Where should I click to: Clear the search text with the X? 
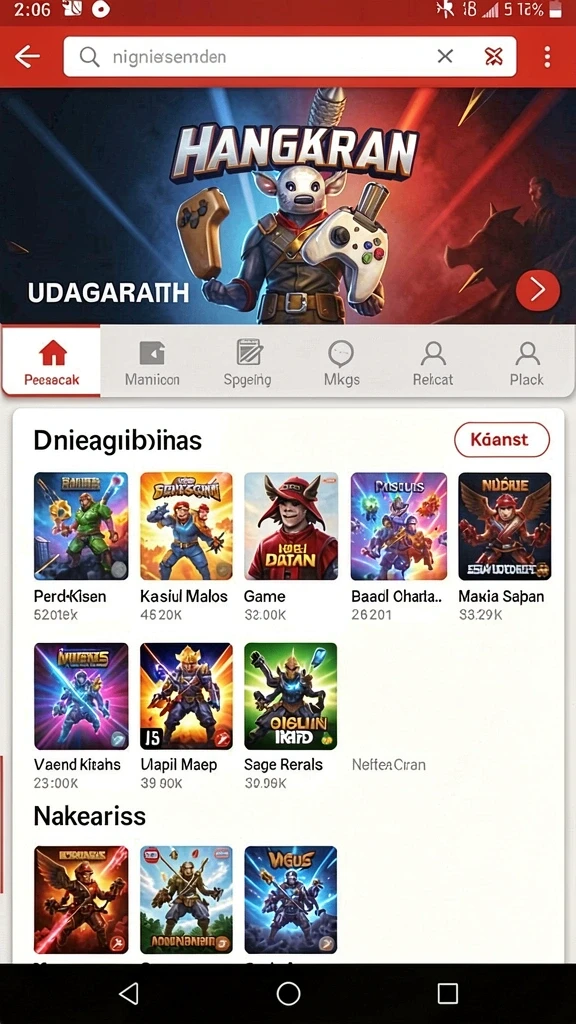(445, 57)
